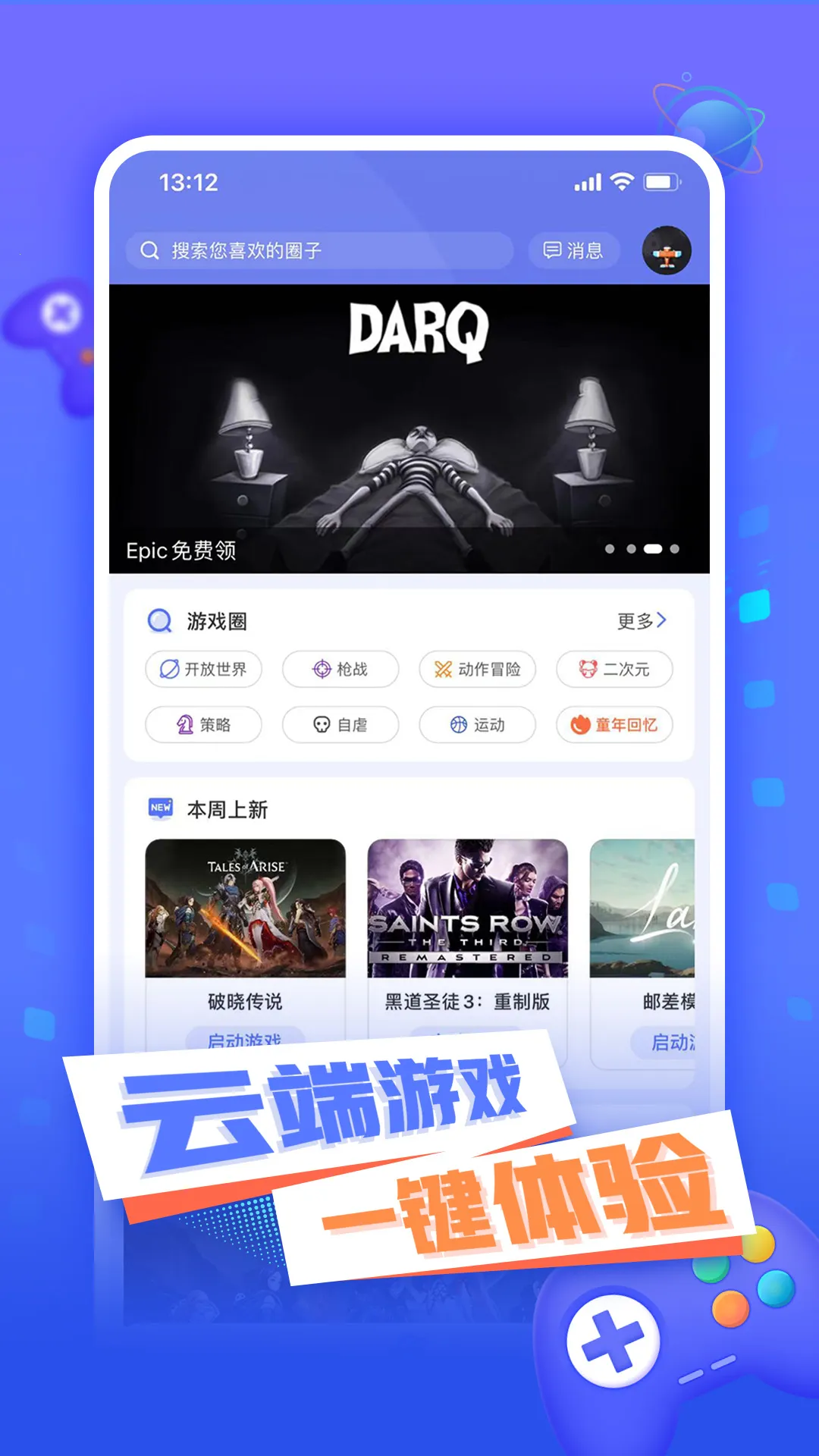Click the user avatar in the top bar
The image size is (819, 1456).
tap(665, 250)
